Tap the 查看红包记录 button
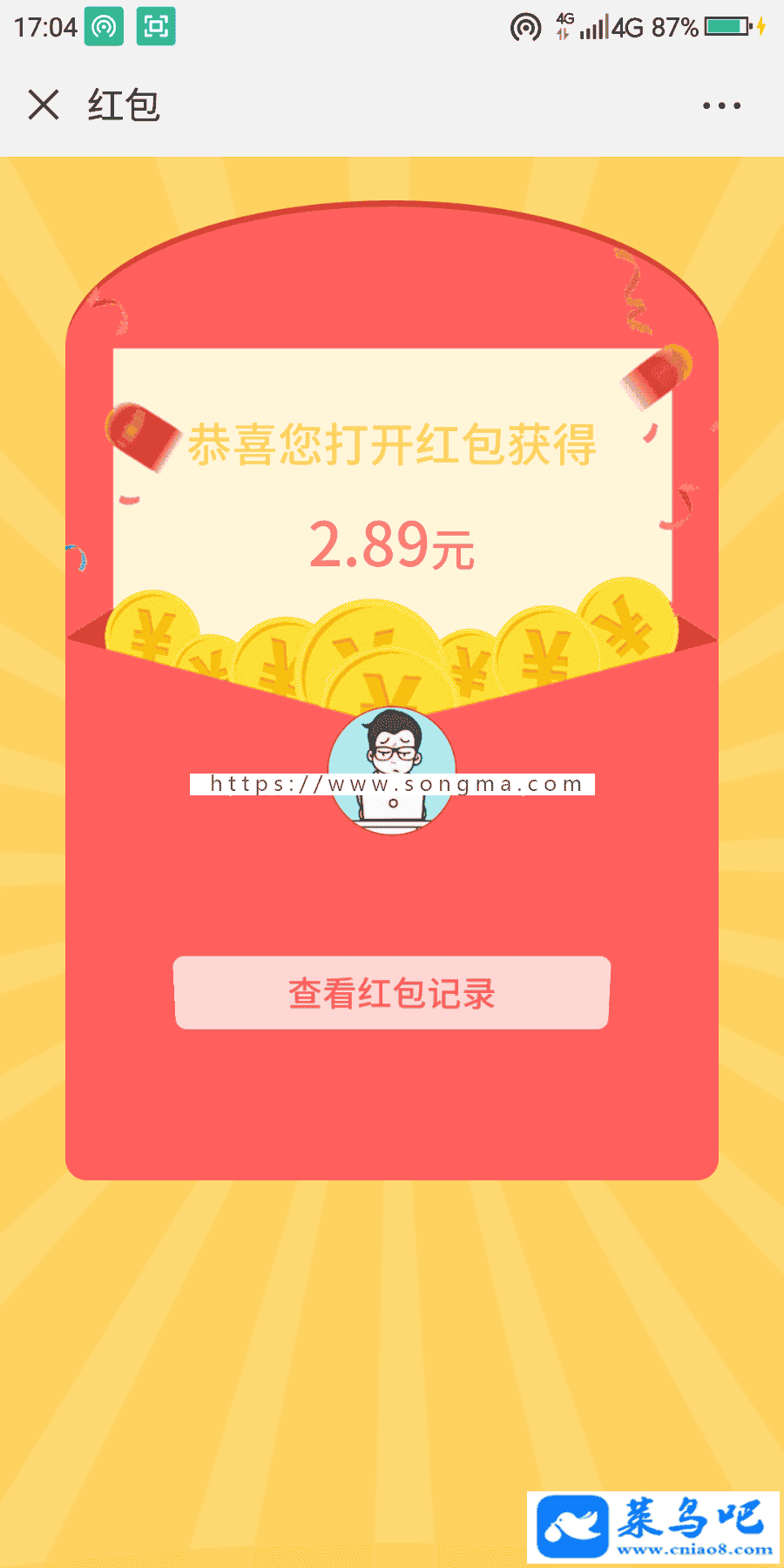The height and width of the screenshot is (1568, 784). pyautogui.click(x=392, y=993)
